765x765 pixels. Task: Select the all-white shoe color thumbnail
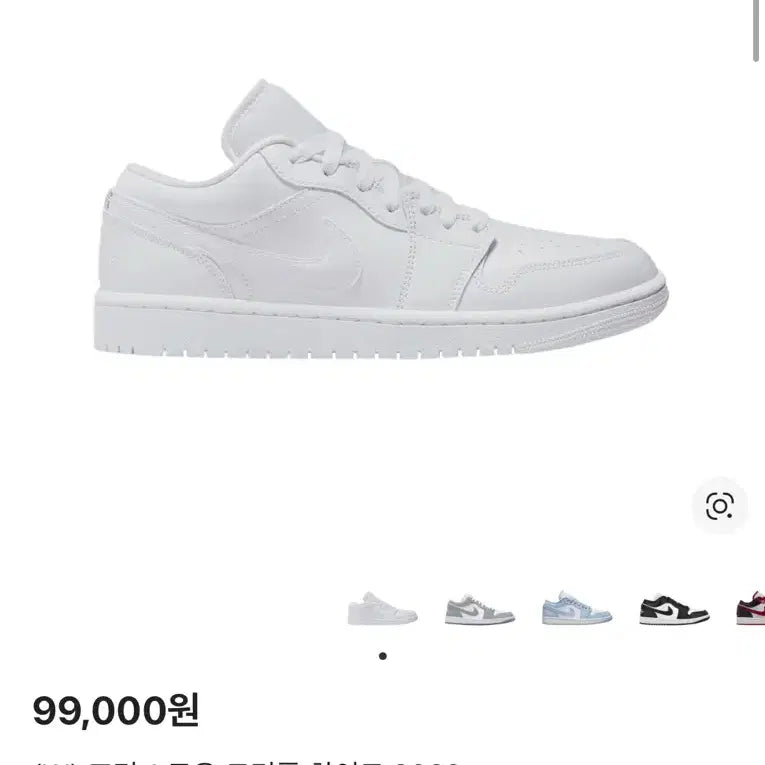click(382, 608)
